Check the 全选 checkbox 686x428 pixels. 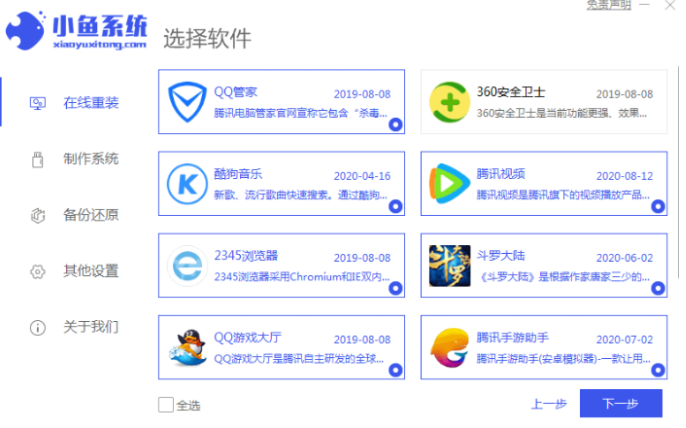(166, 405)
